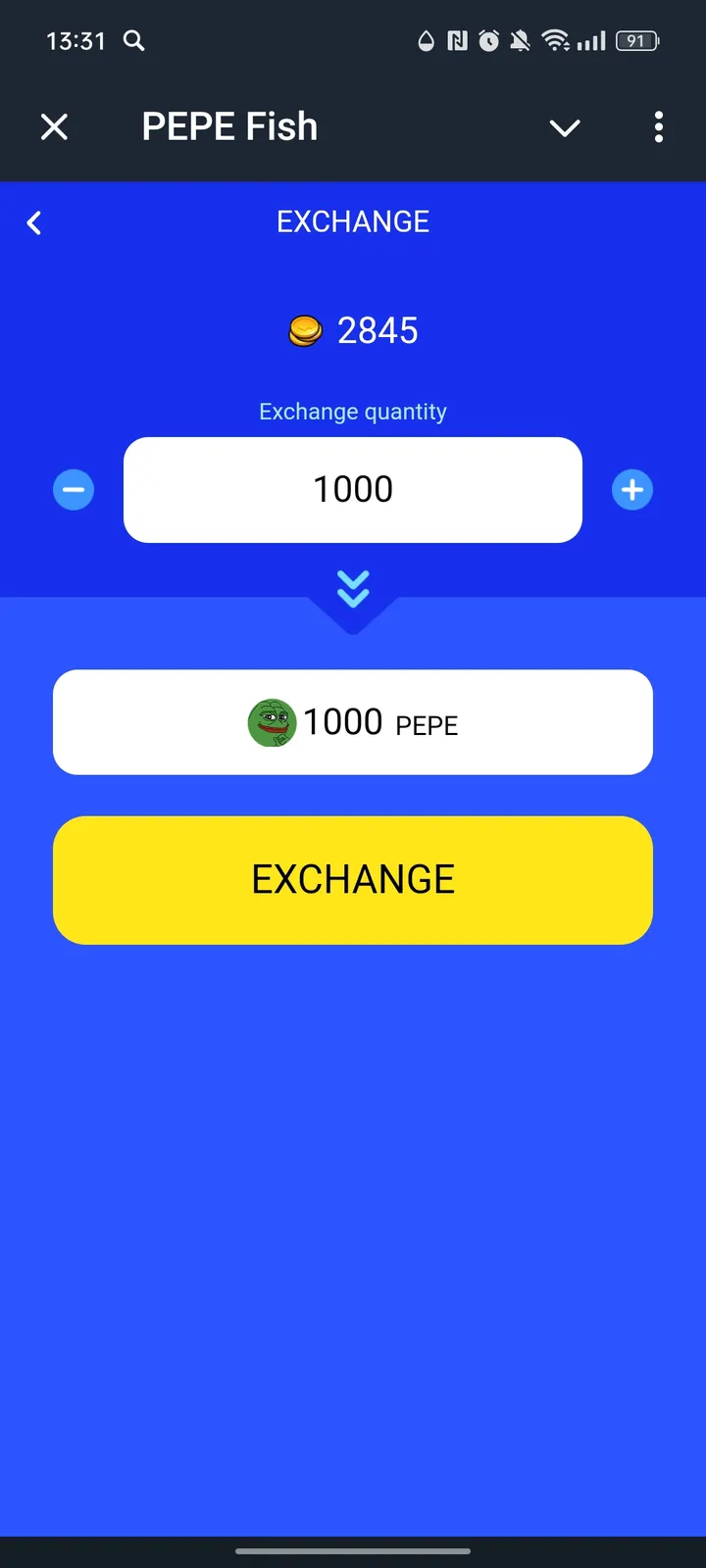The width and height of the screenshot is (706, 1568).
Task: Decrease the exchange quantity with minus
Action: click(x=74, y=489)
